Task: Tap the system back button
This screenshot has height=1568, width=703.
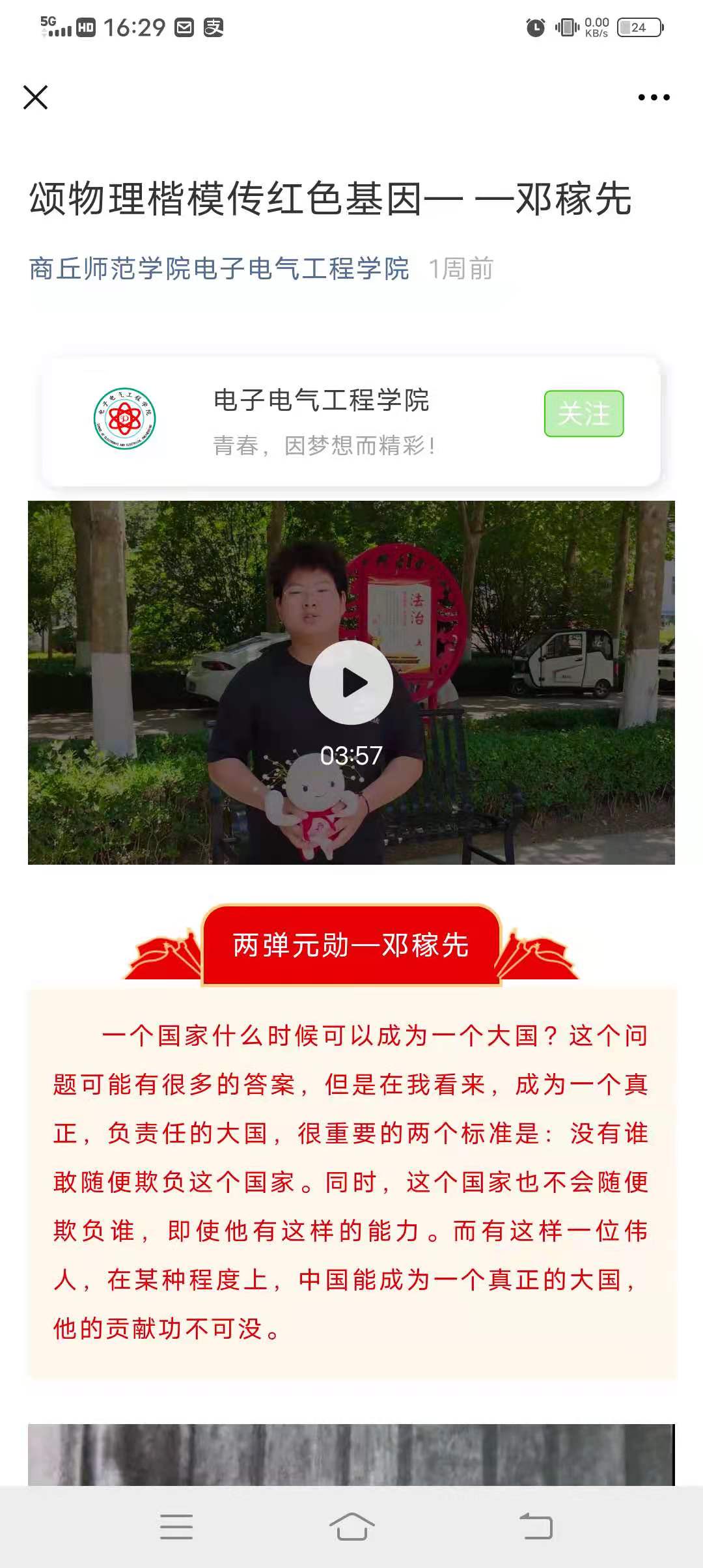Action: [x=536, y=1526]
